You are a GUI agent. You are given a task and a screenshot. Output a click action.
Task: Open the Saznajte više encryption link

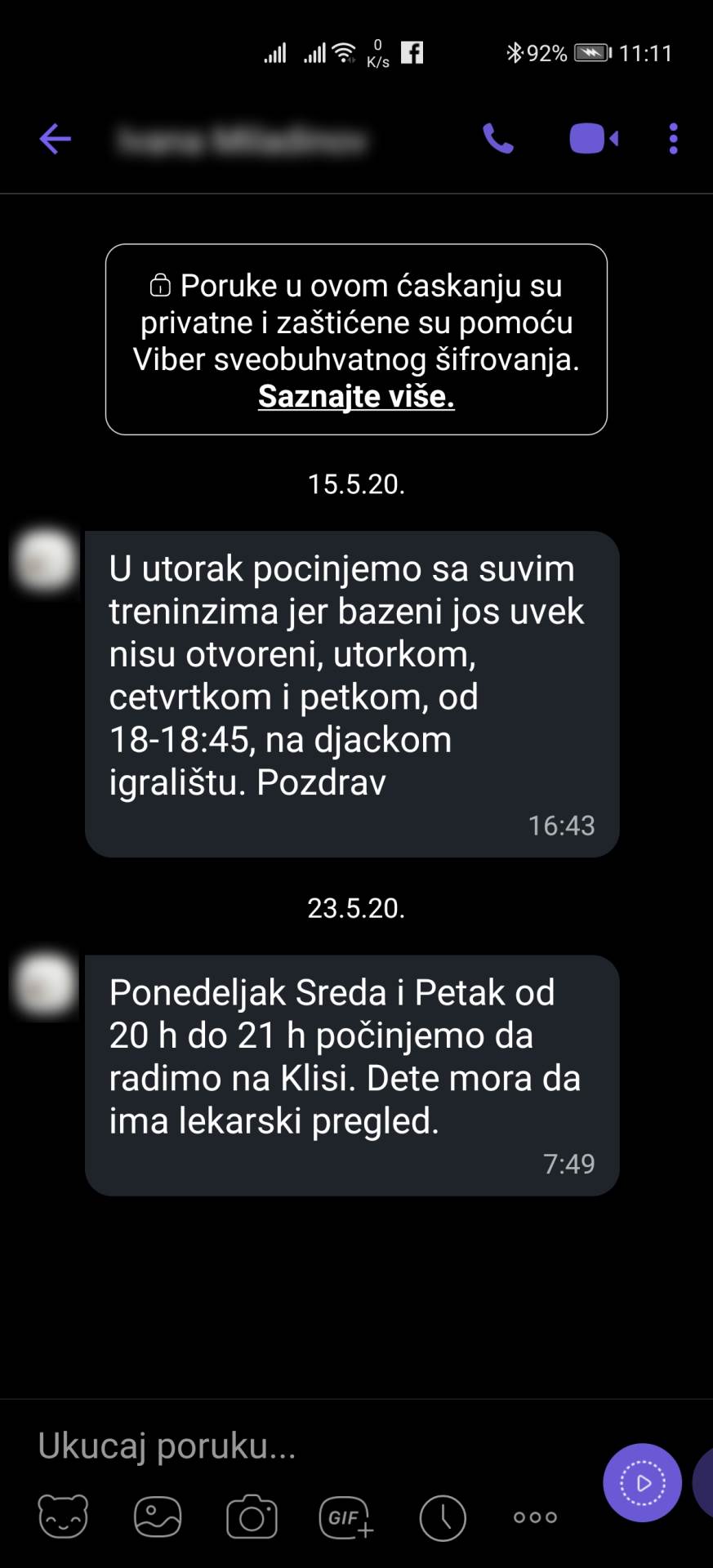tap(356, 396)
